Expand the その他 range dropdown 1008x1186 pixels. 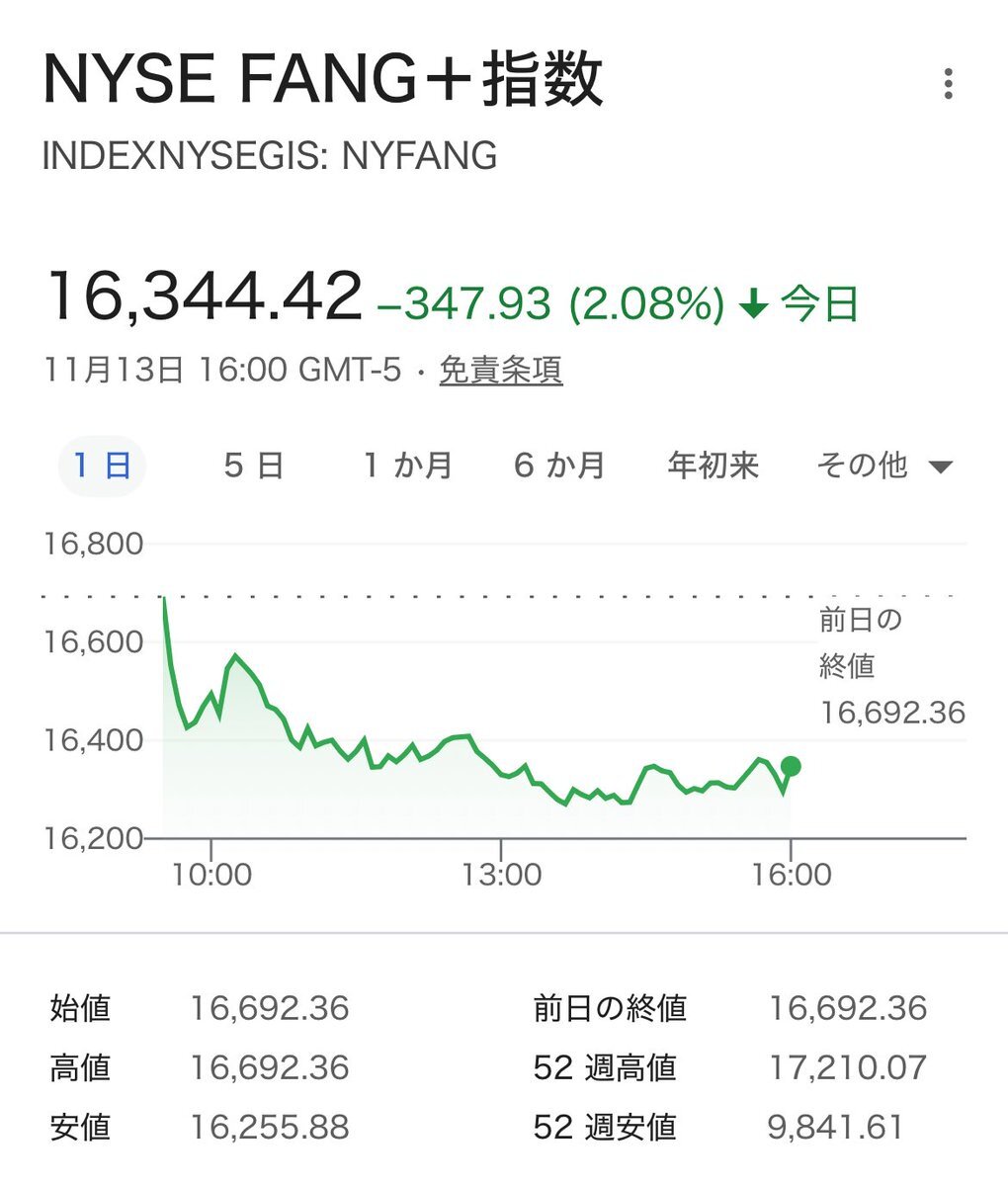tap(882, 465)
